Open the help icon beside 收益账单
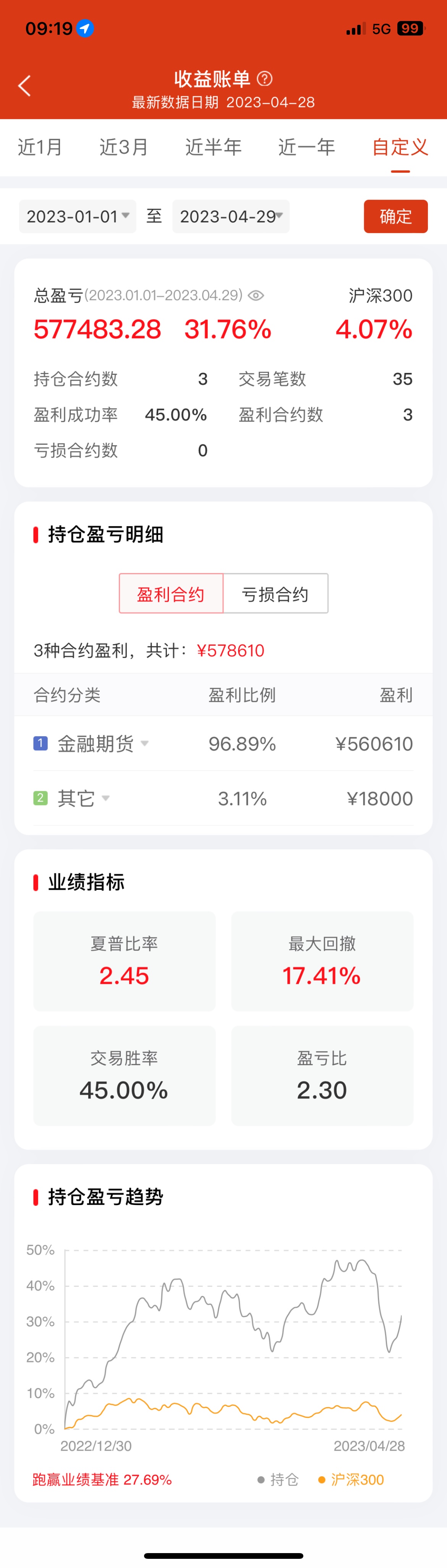Image resolution: width=447 pixels, height=1568 pixels. [265, 79]
